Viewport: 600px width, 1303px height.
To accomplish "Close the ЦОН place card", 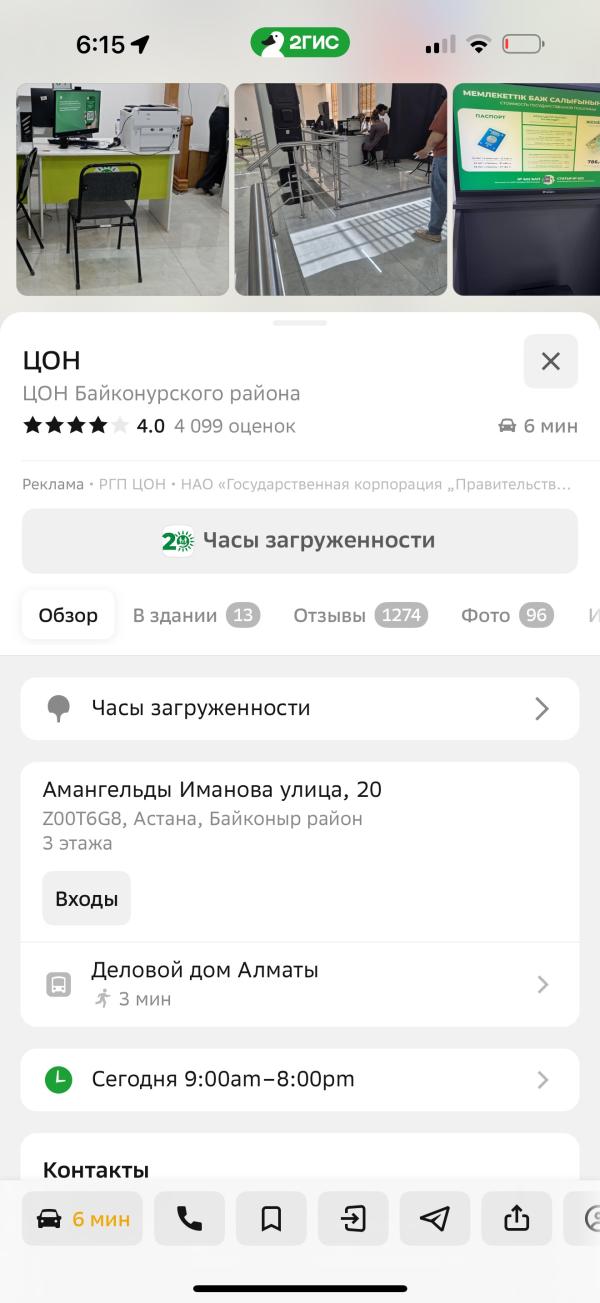I will pos(550,361).
